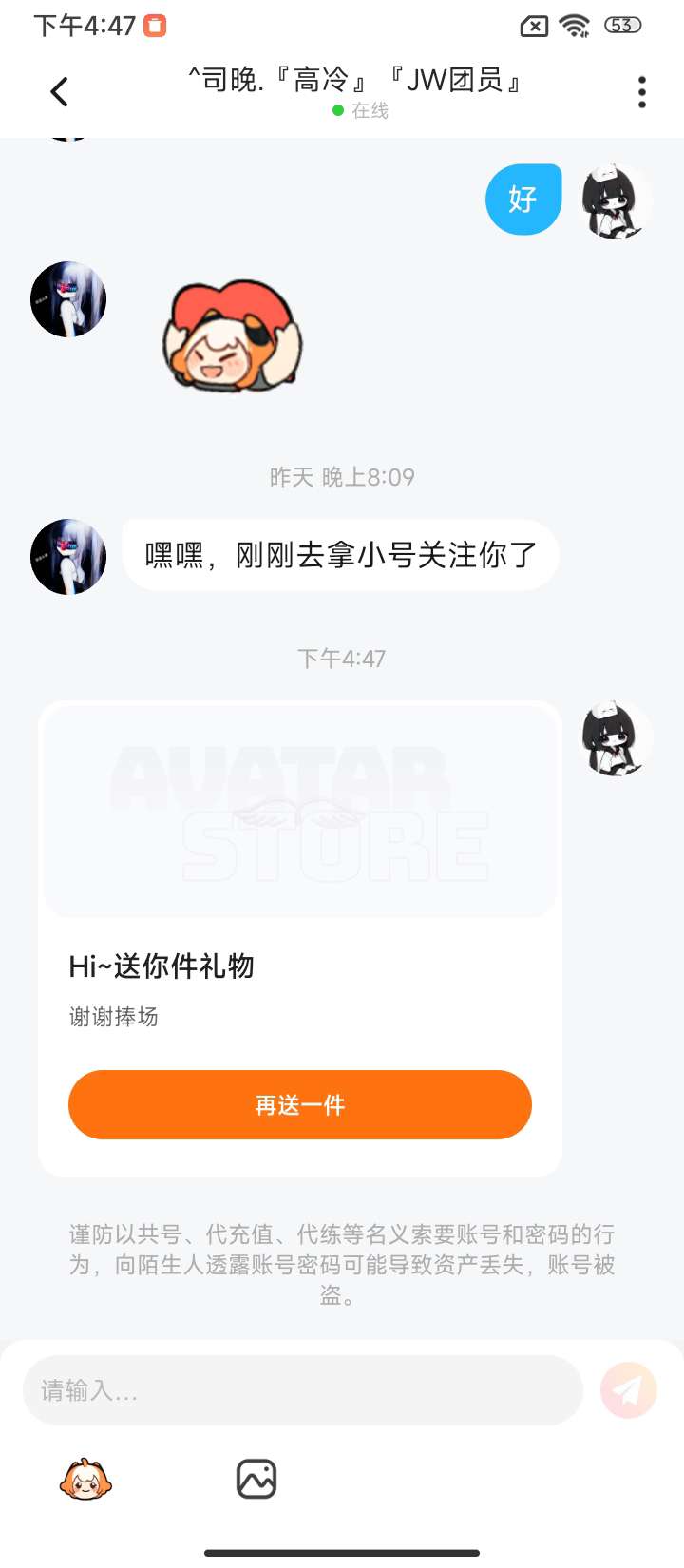This screenshot has height=1568, width=684.
Task: Attach an image from the gallery
Action: (x=256, y=1480)
